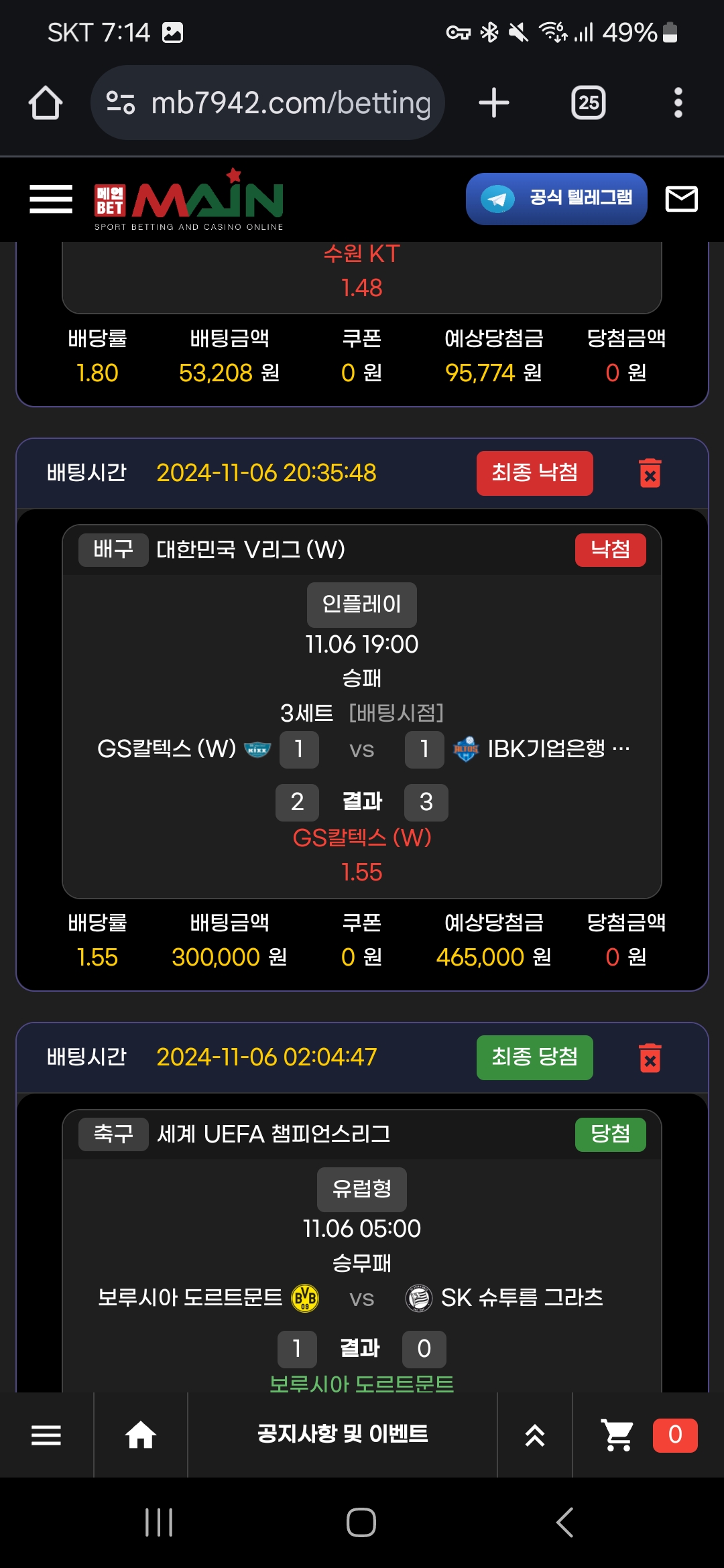
Task: Open the mb7942.com address bar
Action: [268, 103]
